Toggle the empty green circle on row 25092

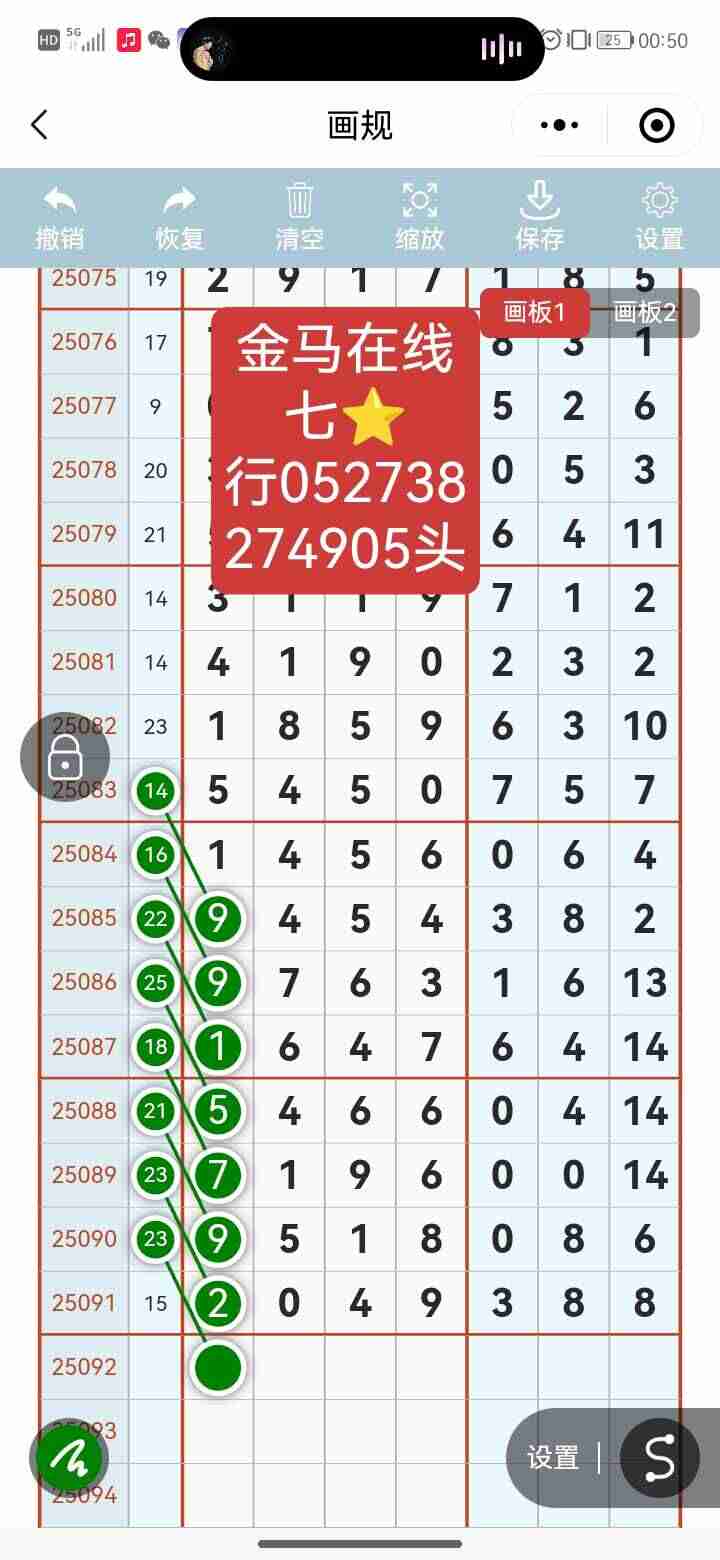(217, 1367)
